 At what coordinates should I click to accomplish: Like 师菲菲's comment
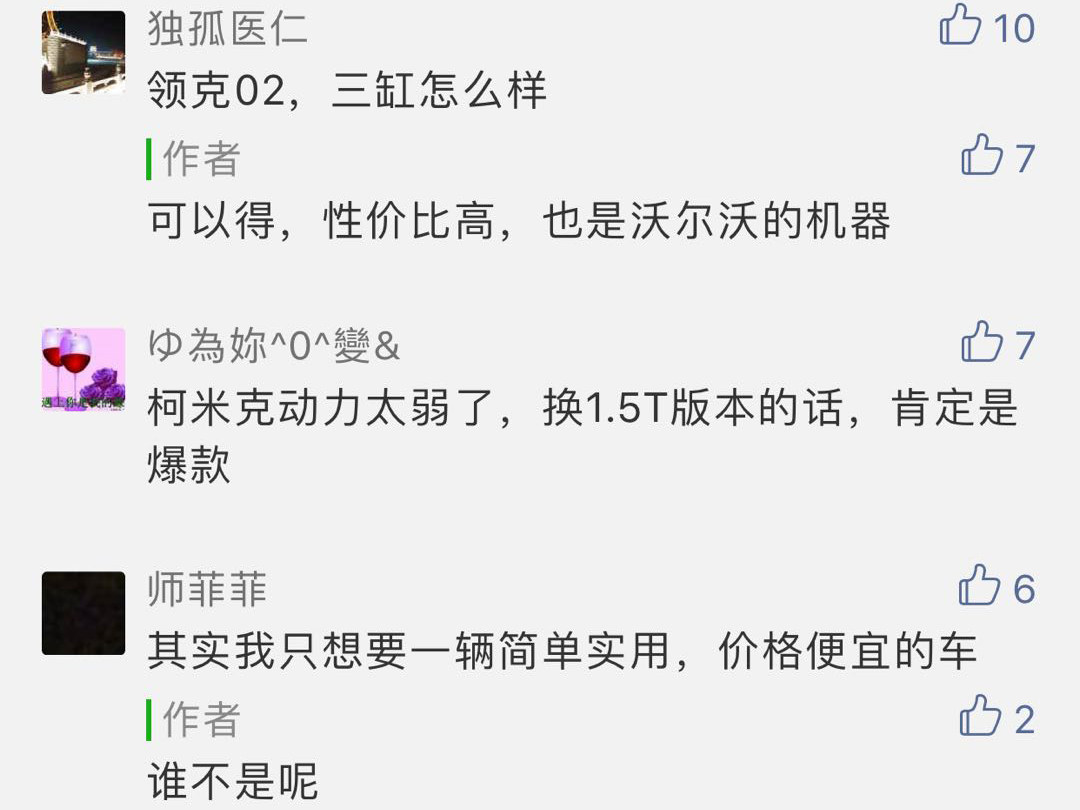click(980, 587)
